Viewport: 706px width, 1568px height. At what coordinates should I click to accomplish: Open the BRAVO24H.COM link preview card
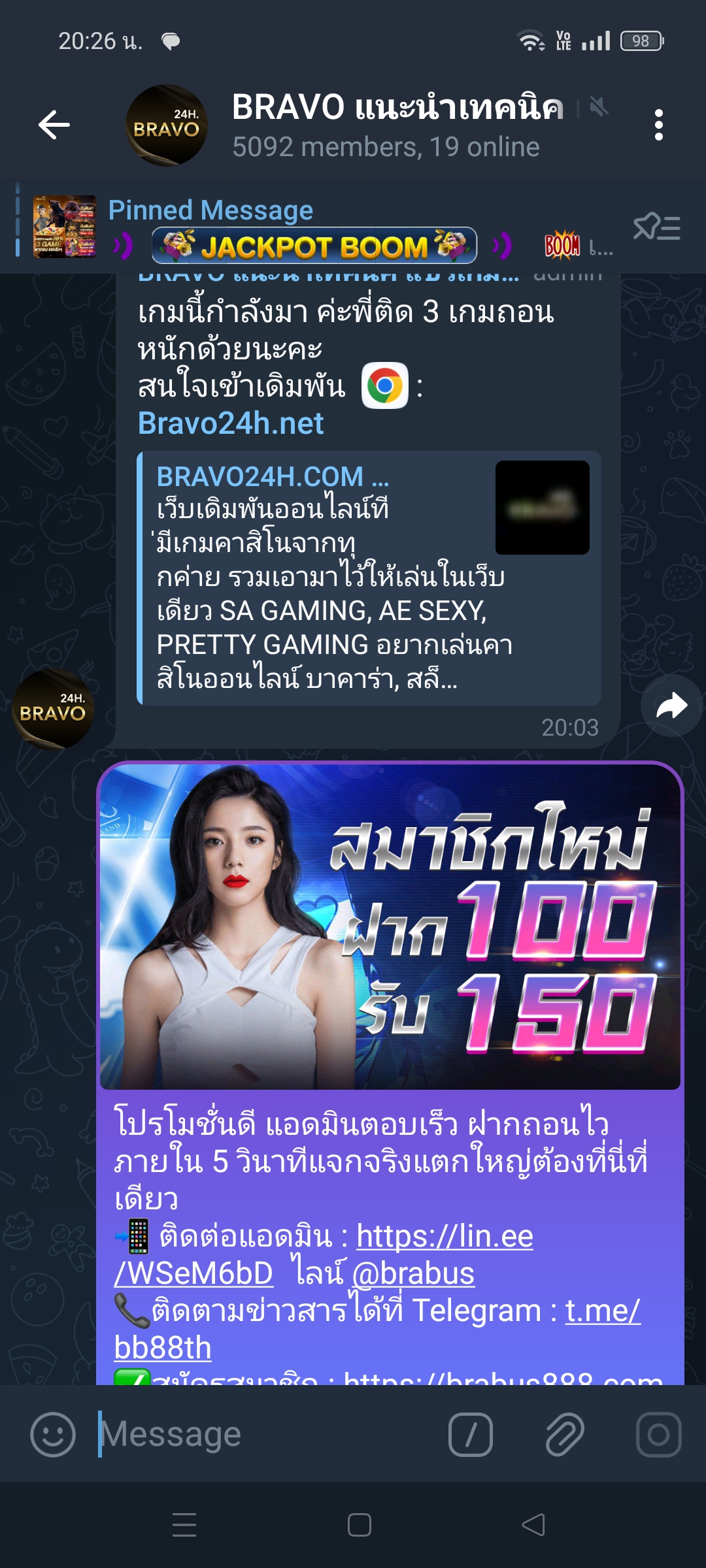pyautogui.click(x=369, y=578)
